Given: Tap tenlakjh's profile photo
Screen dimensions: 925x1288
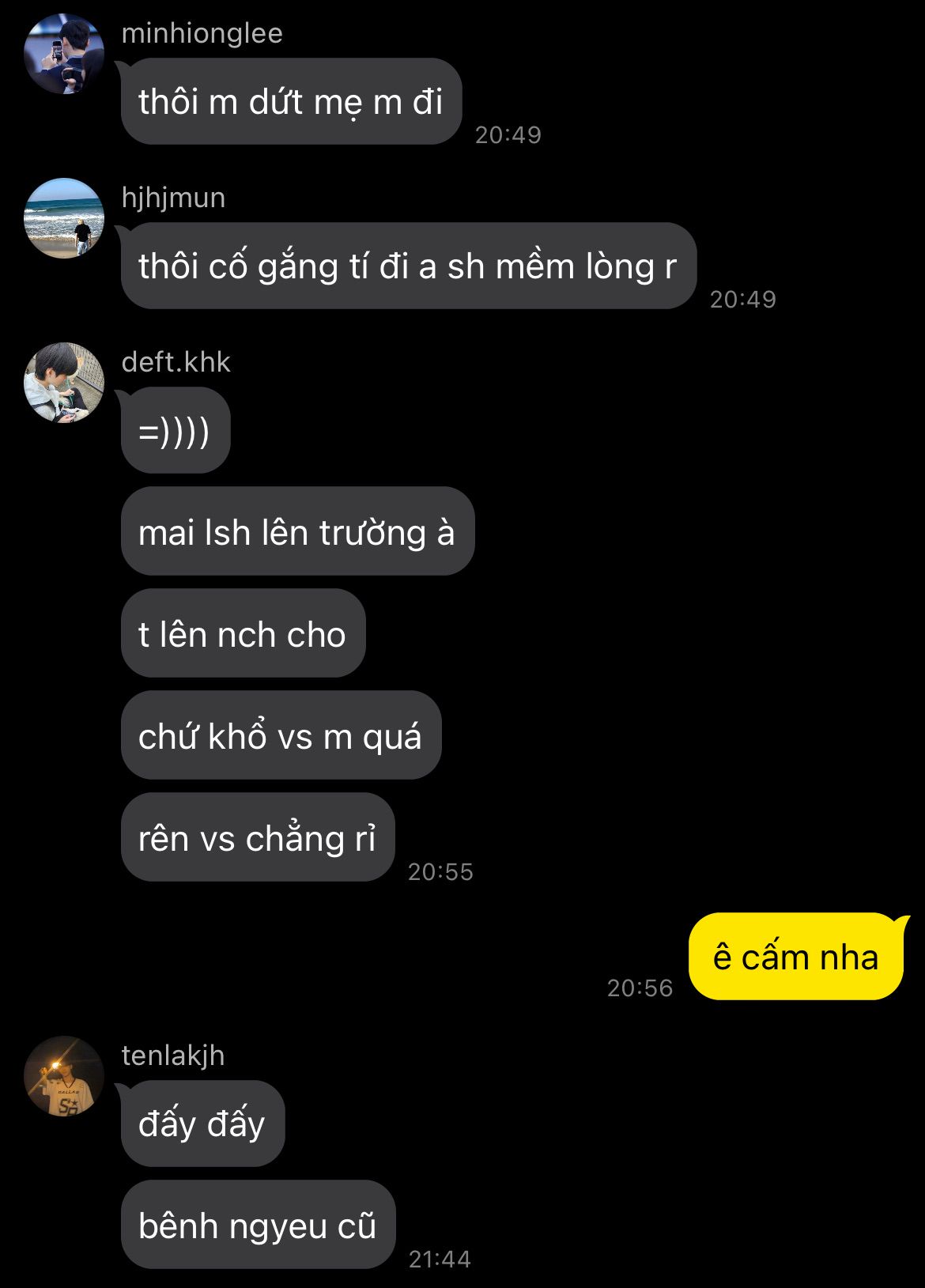Looking at the screenshot, I should [64, 1076].
